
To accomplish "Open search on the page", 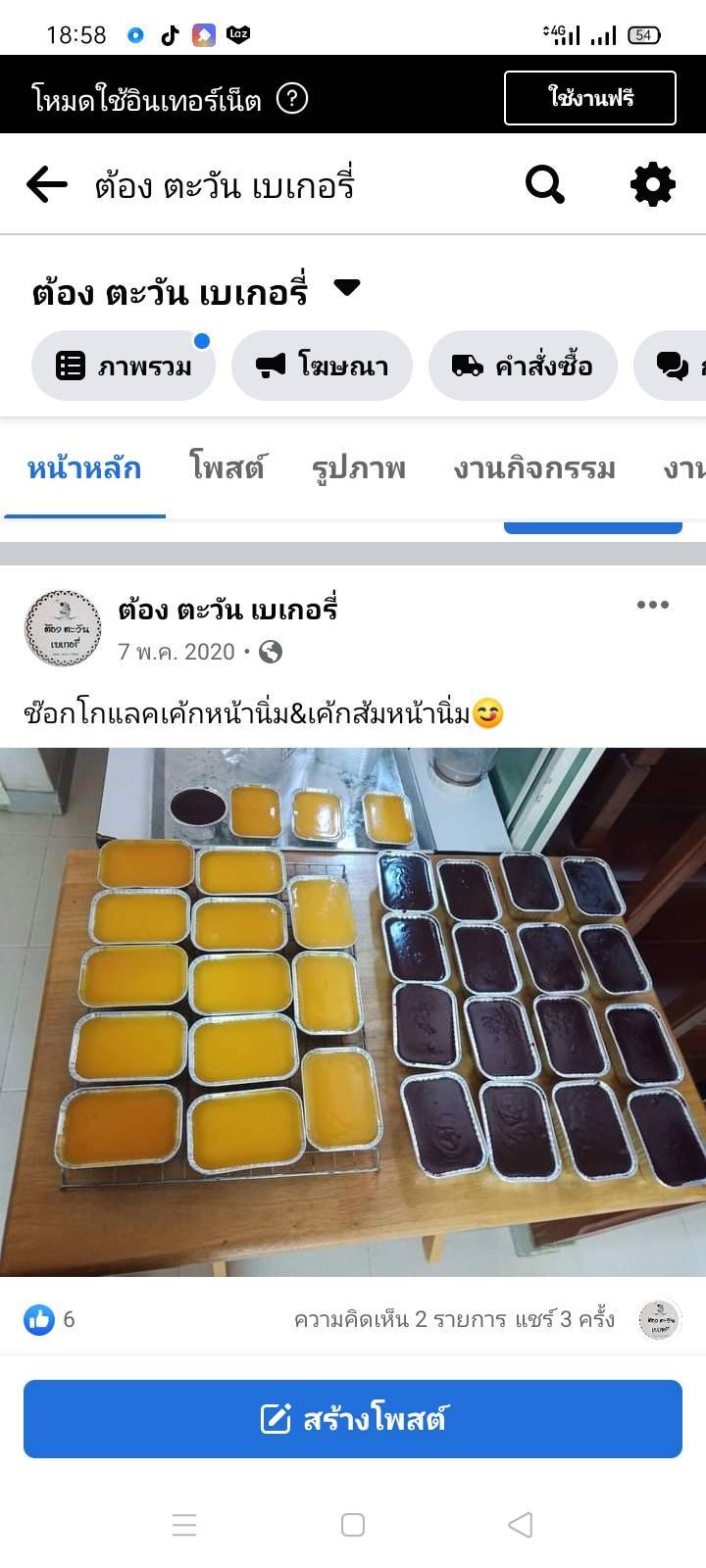I will tap(545, 184).
